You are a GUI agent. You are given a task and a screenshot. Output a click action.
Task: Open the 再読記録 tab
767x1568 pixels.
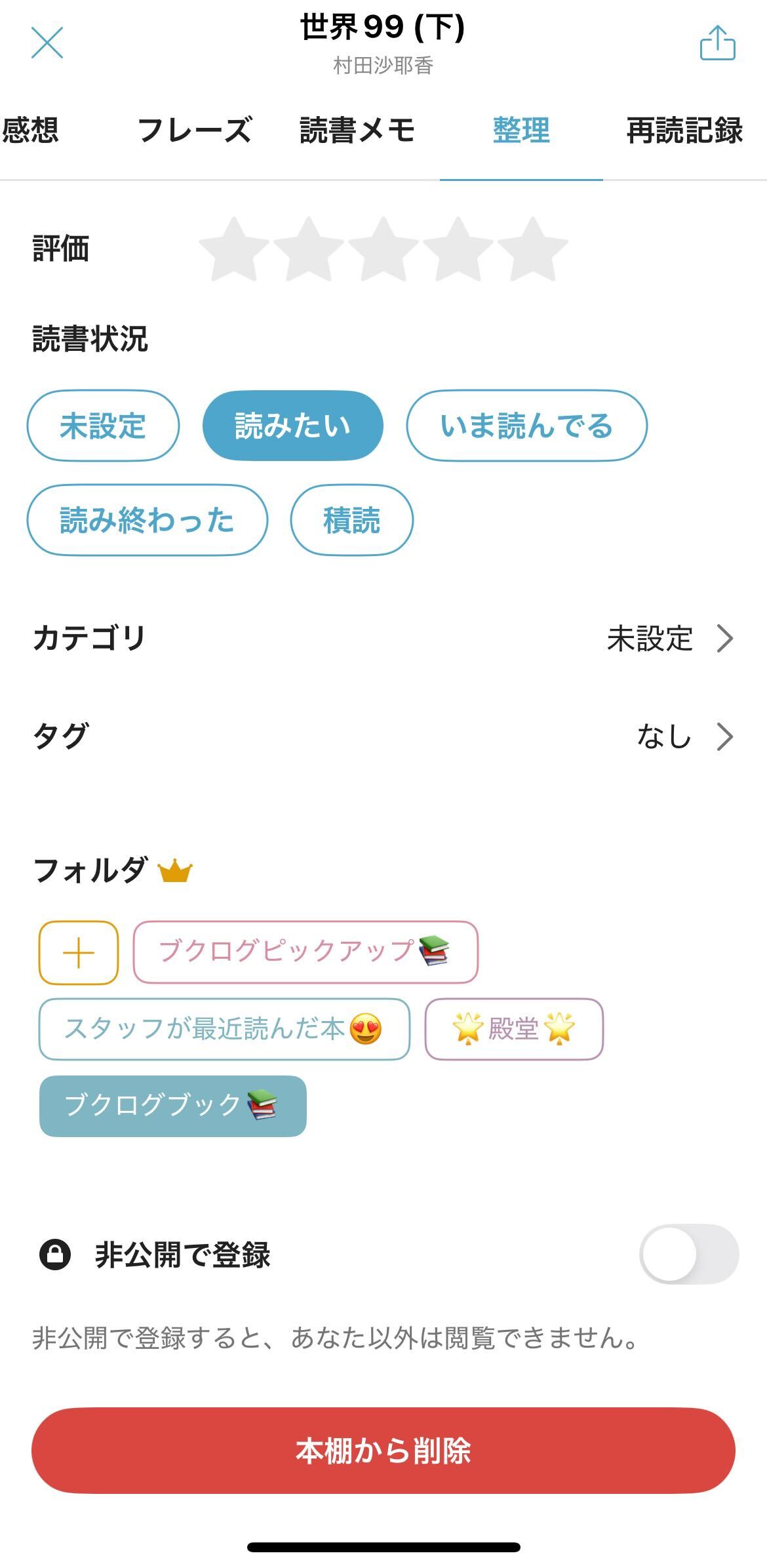[x=684, y=130]
